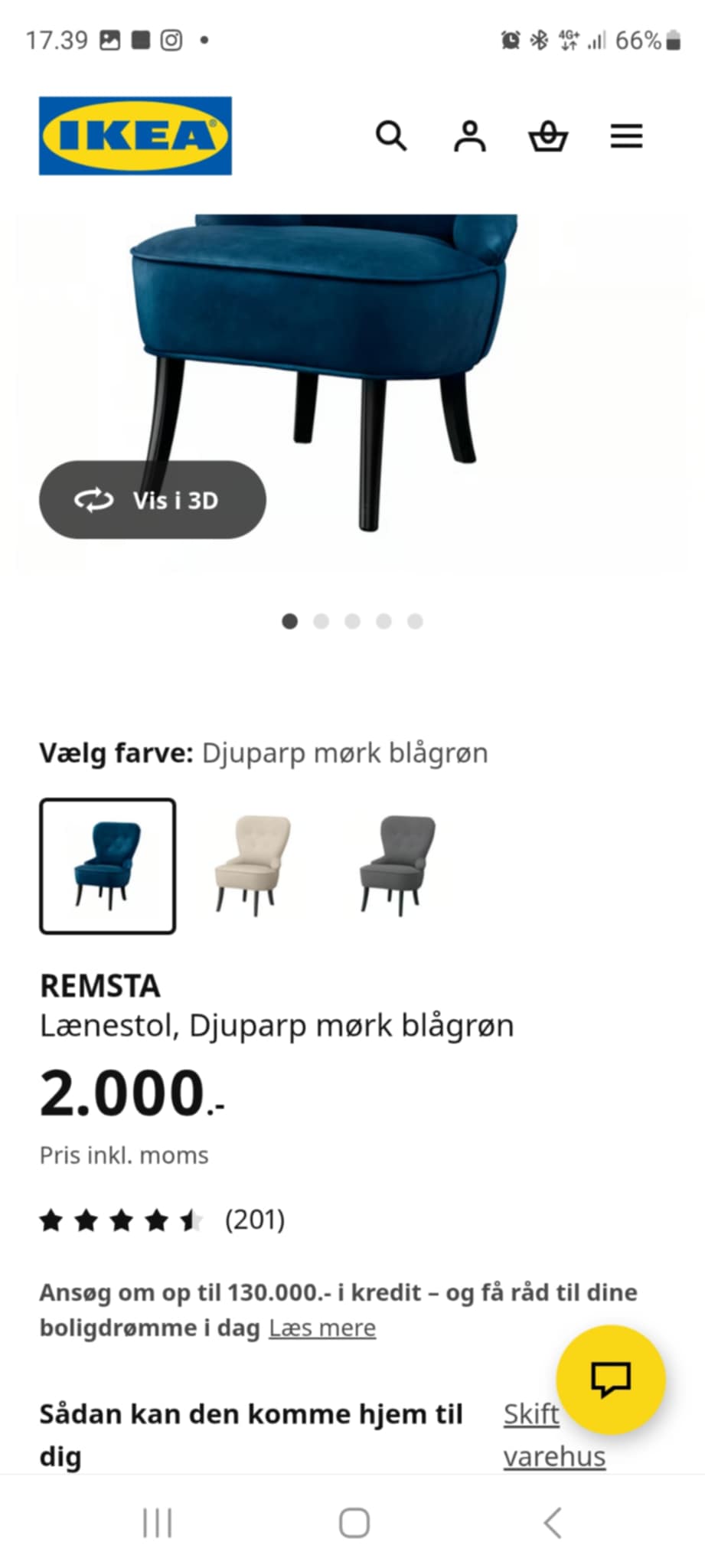Jump to the last carousel dot
This screenshot has height=1568, width=705.
pos(414,622)
